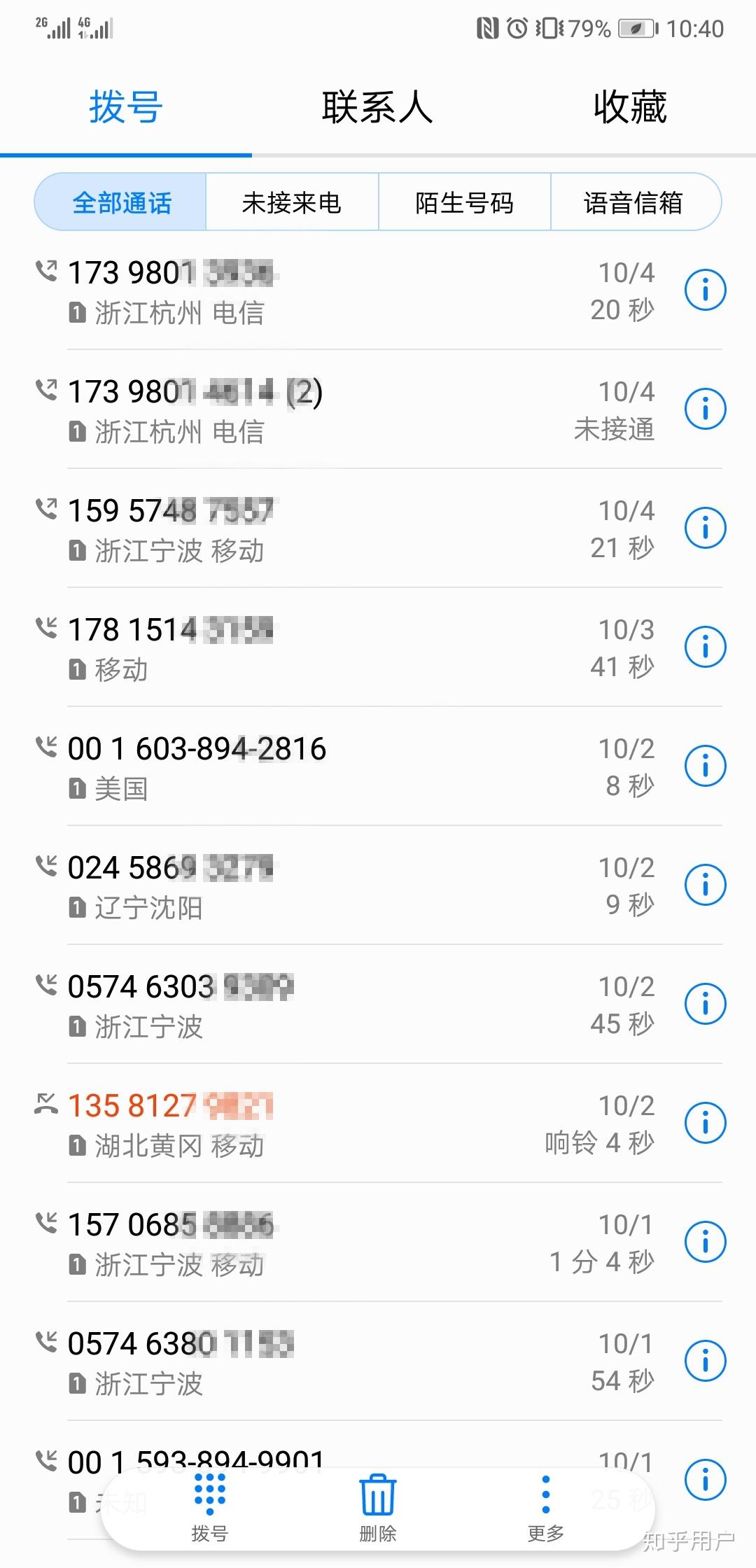
Task: Select the 陌生号码 filter
Action: pyautogui.click(x=464, y=202)
